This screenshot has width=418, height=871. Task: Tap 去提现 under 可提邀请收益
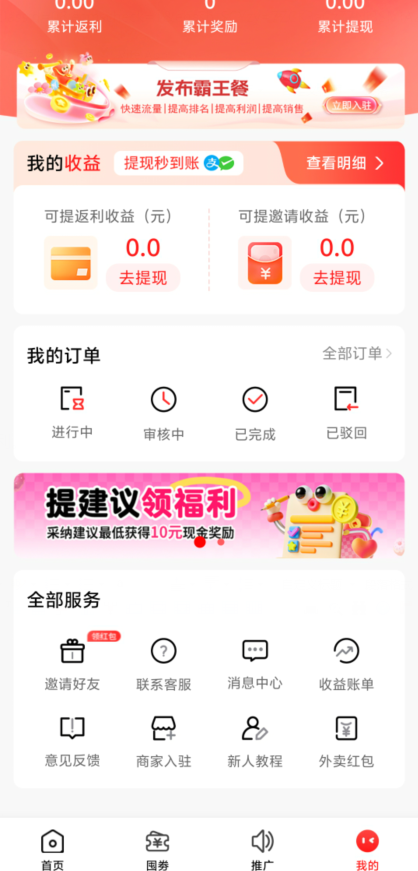337,278
